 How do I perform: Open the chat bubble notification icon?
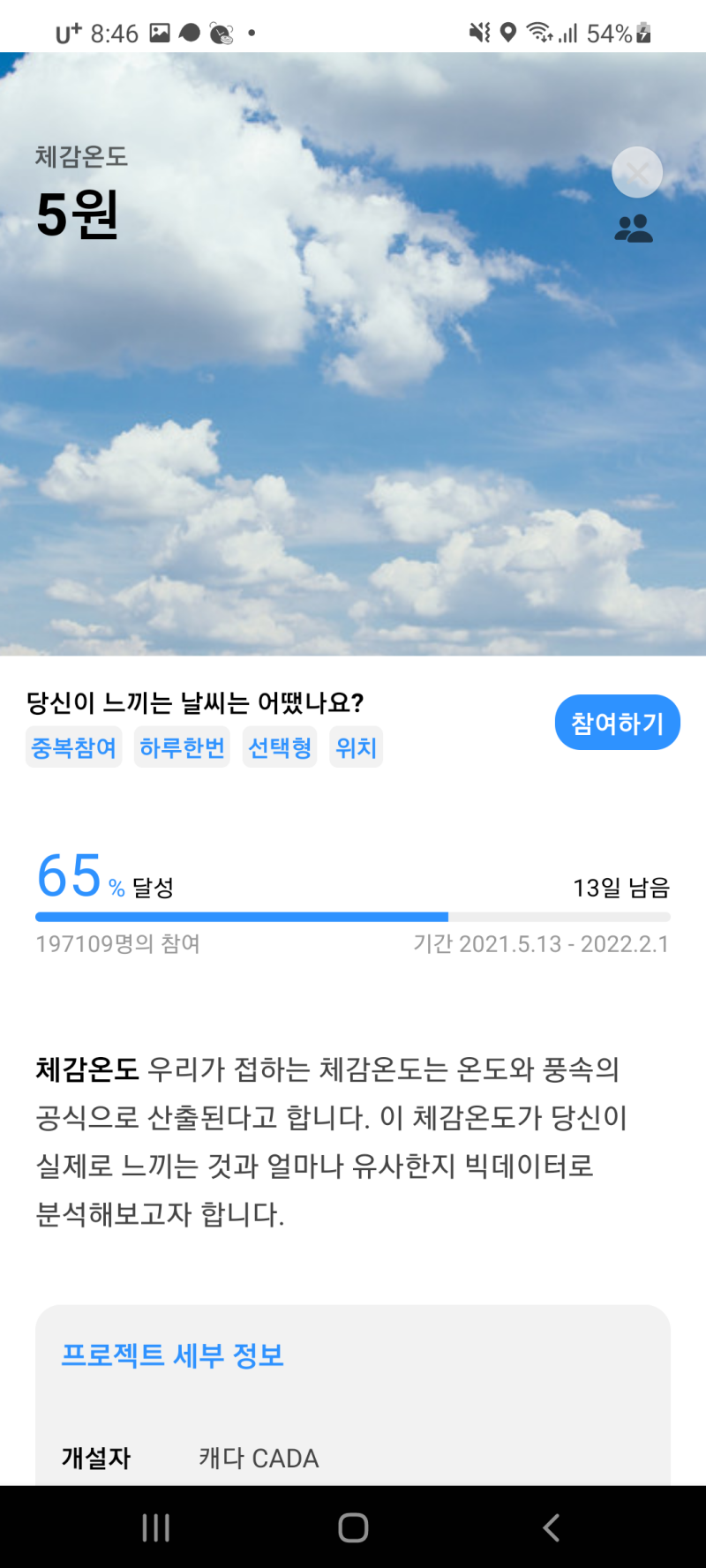(192, 34)
